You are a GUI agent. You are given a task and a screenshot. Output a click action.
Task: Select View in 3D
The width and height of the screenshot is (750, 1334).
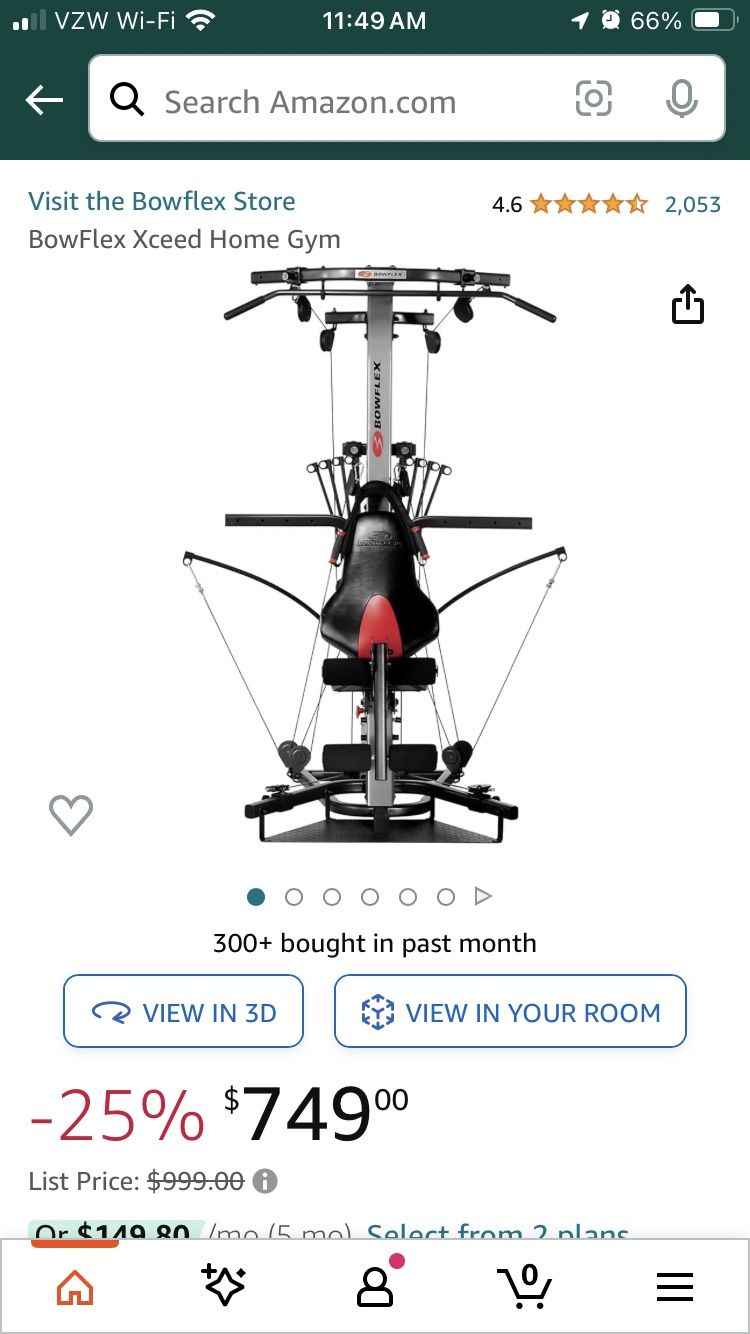(x=183, y=1012)
